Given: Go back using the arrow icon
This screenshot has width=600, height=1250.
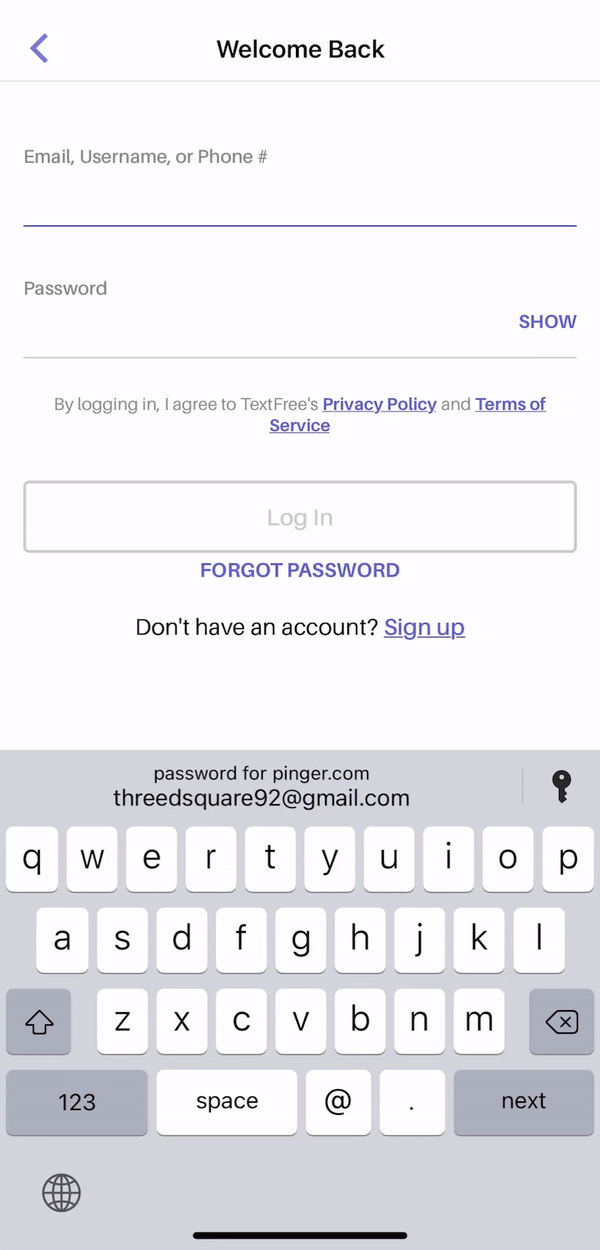Looking at the screenshot, I should click(39, 48).
